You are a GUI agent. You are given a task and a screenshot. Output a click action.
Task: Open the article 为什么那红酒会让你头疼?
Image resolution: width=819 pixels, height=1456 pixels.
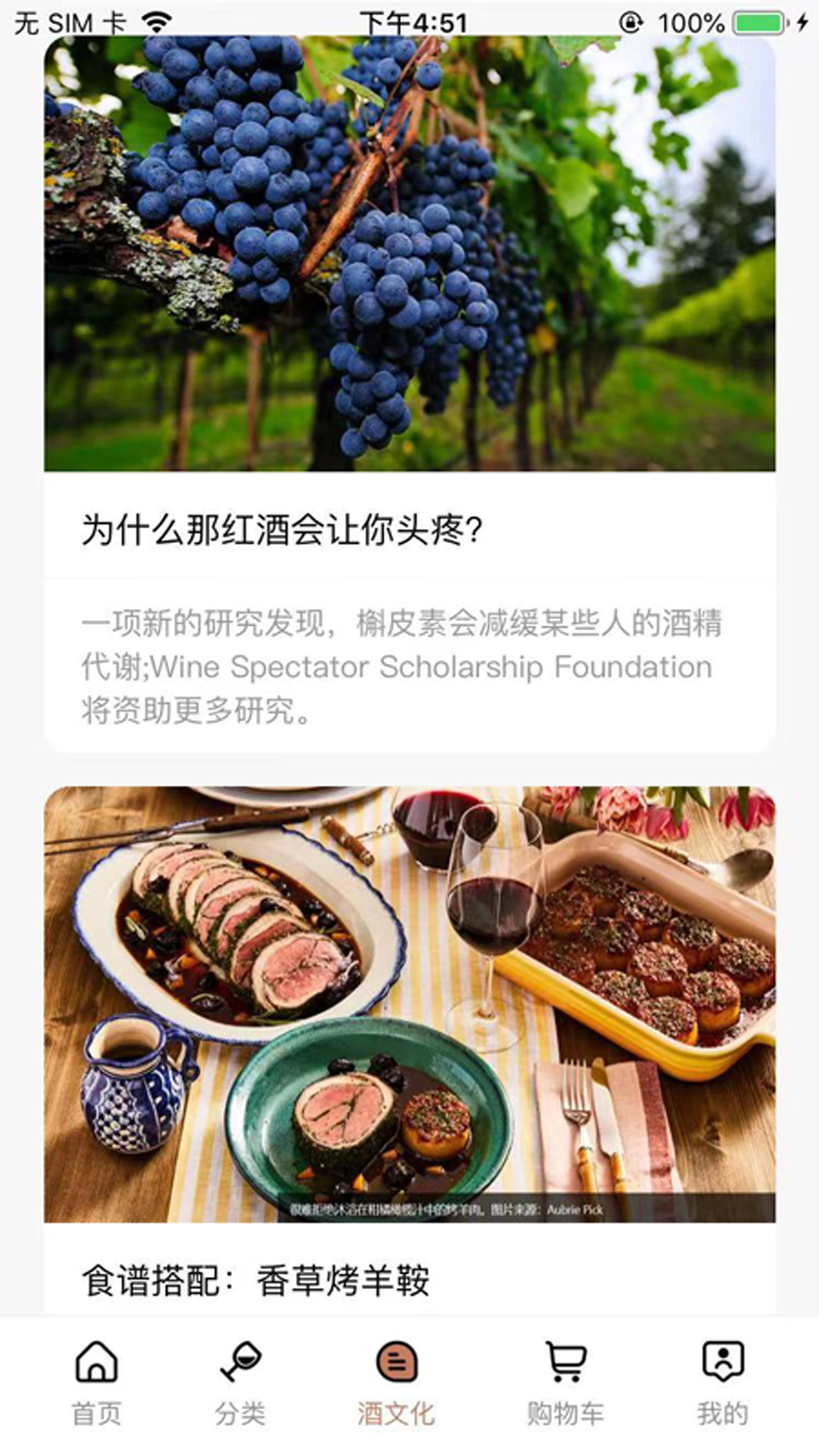click(x=282, y=529)
